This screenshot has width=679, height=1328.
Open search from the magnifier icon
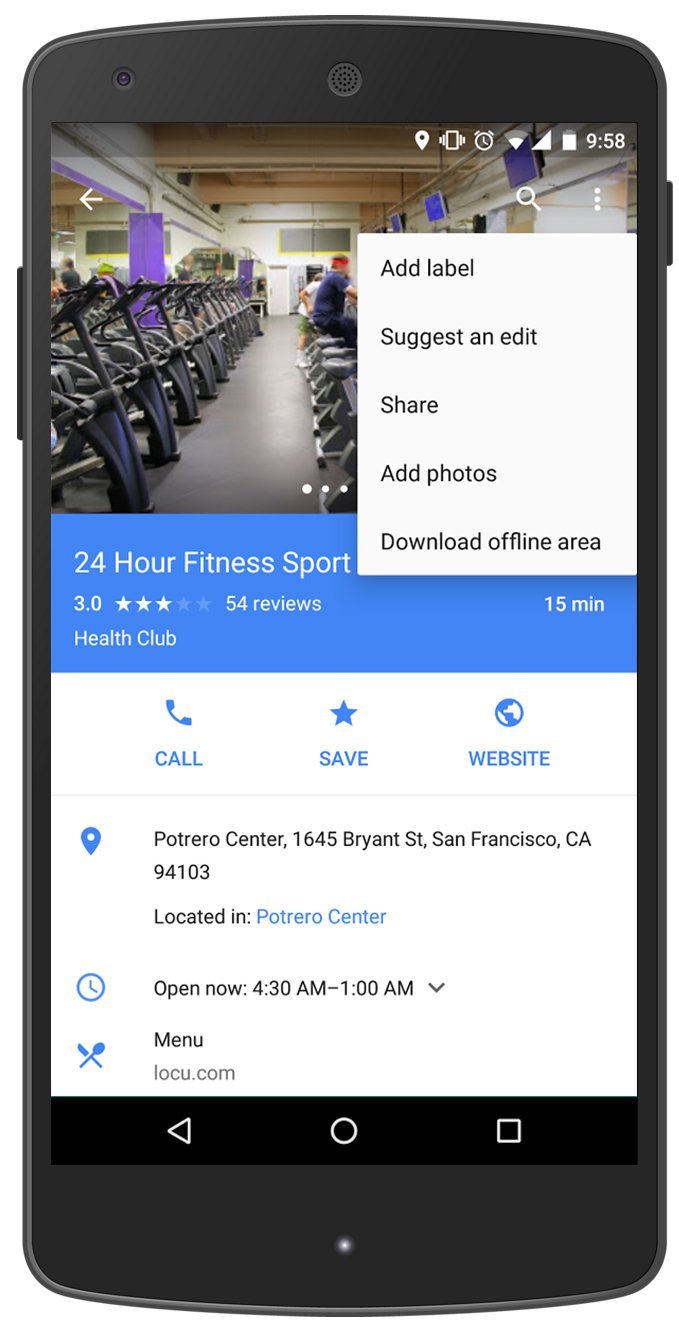pyautogui.click(x=528, y=199)
